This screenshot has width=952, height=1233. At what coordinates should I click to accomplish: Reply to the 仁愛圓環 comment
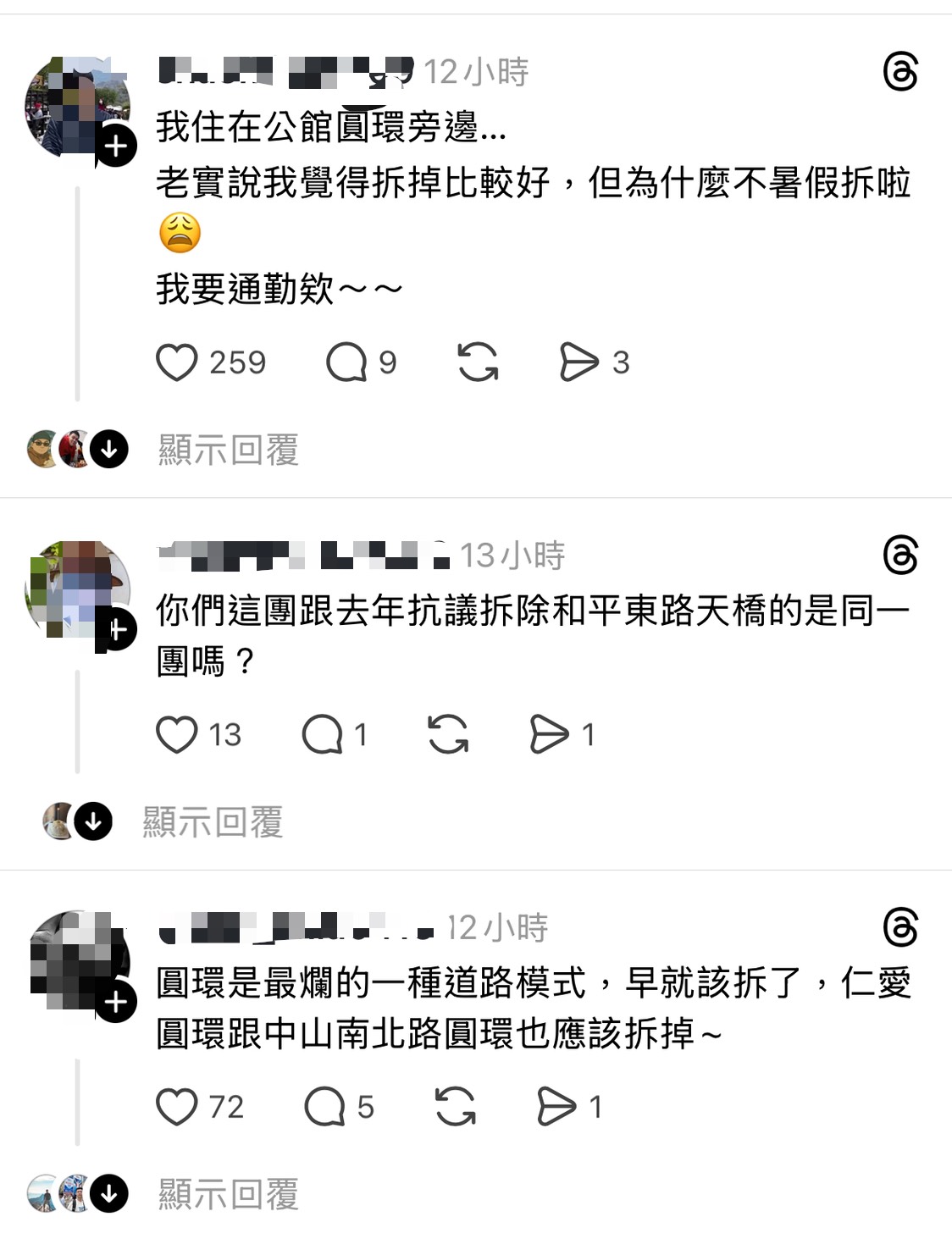pyautogui.click(x=324, y=1107)
